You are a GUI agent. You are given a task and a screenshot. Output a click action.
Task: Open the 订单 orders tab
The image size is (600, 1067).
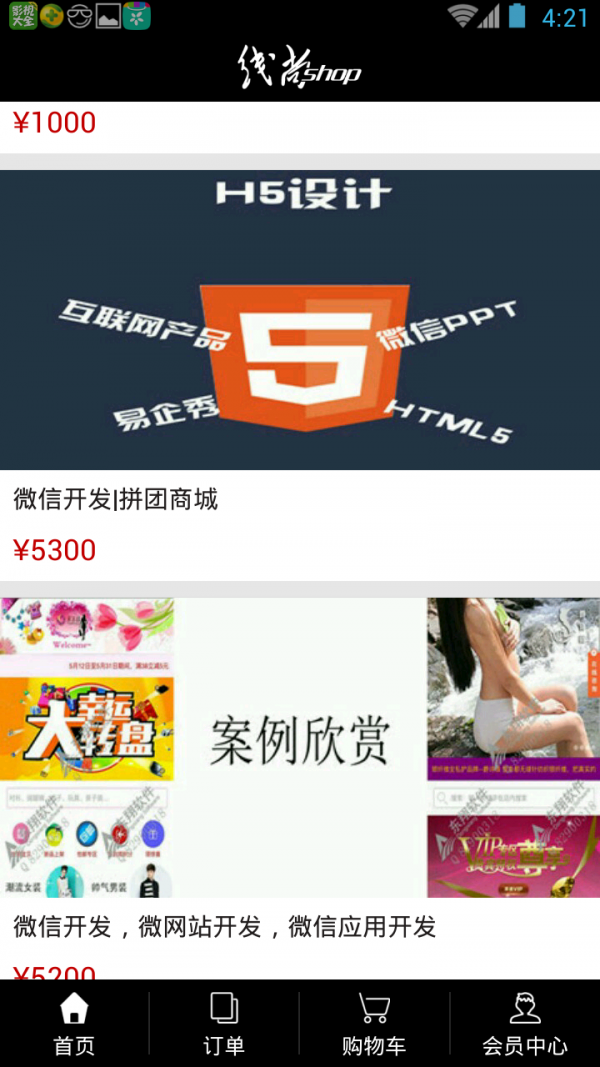224,1023
